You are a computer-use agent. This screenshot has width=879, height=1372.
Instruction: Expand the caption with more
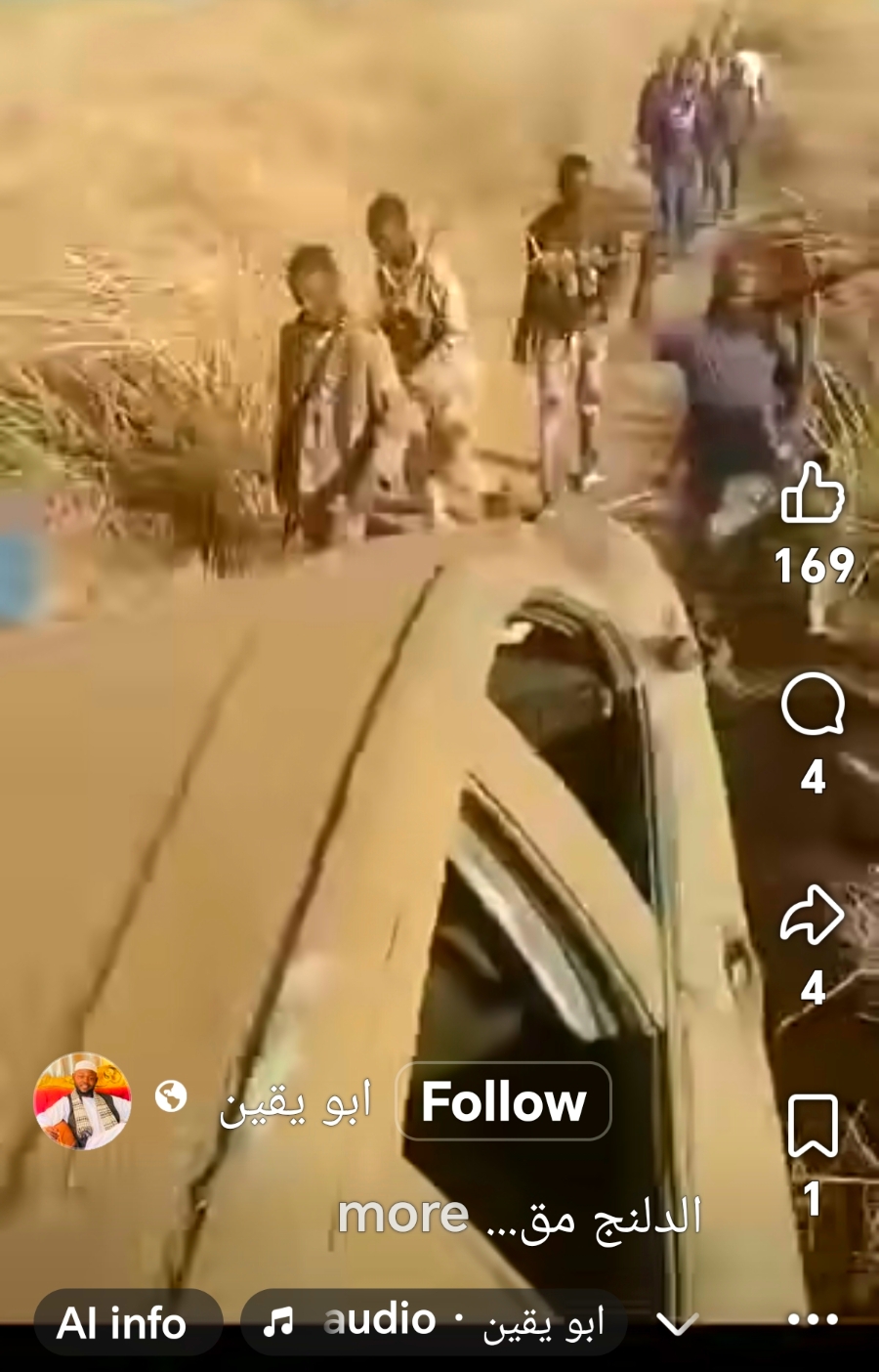point(403,1215)
